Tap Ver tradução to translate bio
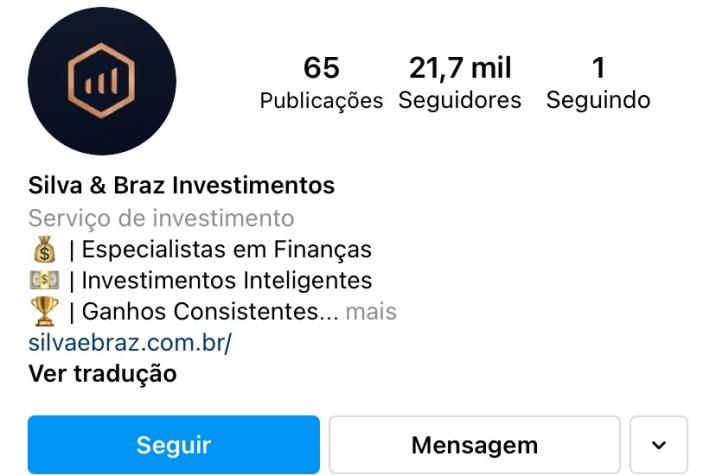The height and width of the screenshot is (475, 716). (x=102, y=374)
